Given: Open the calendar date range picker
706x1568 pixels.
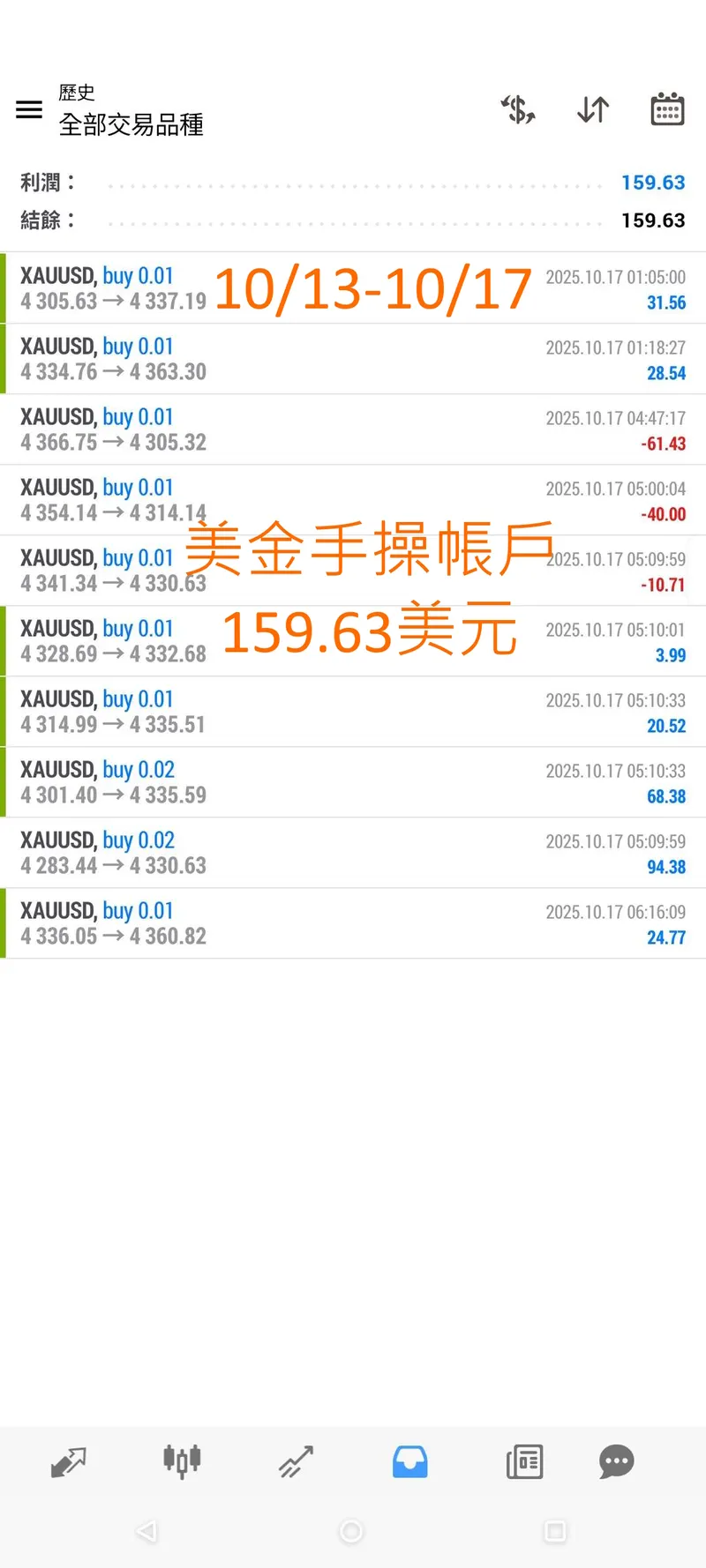Looking at the screenshot, I should (667, 109).
